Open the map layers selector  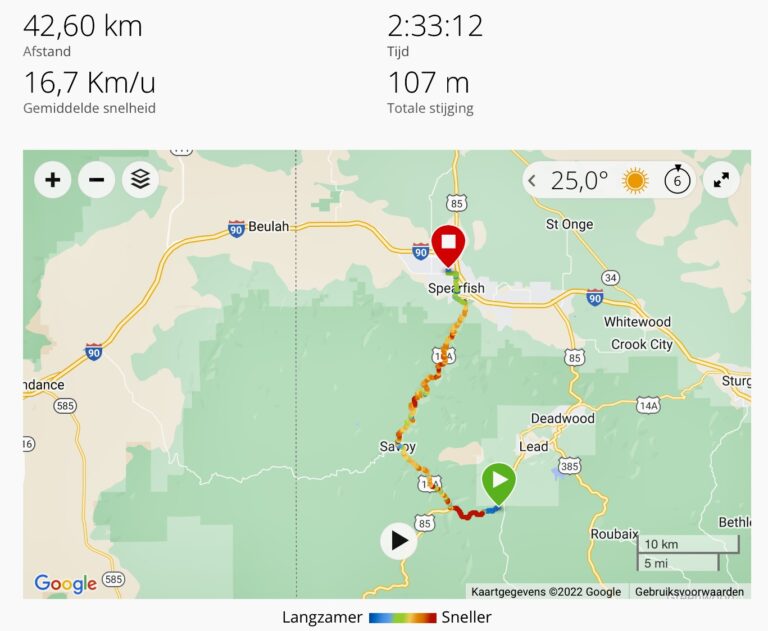[140, 180]
